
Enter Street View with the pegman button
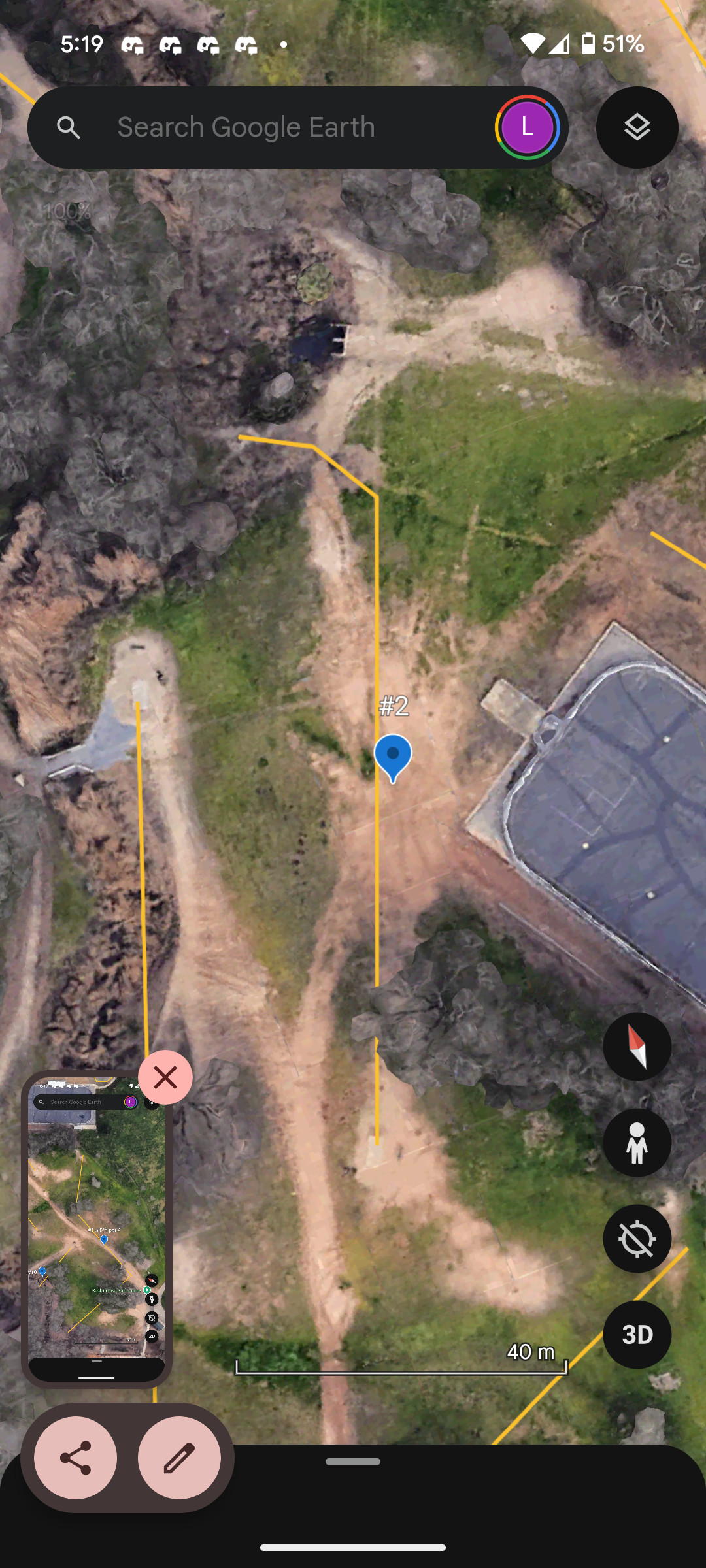click(x=637, y=1143)
